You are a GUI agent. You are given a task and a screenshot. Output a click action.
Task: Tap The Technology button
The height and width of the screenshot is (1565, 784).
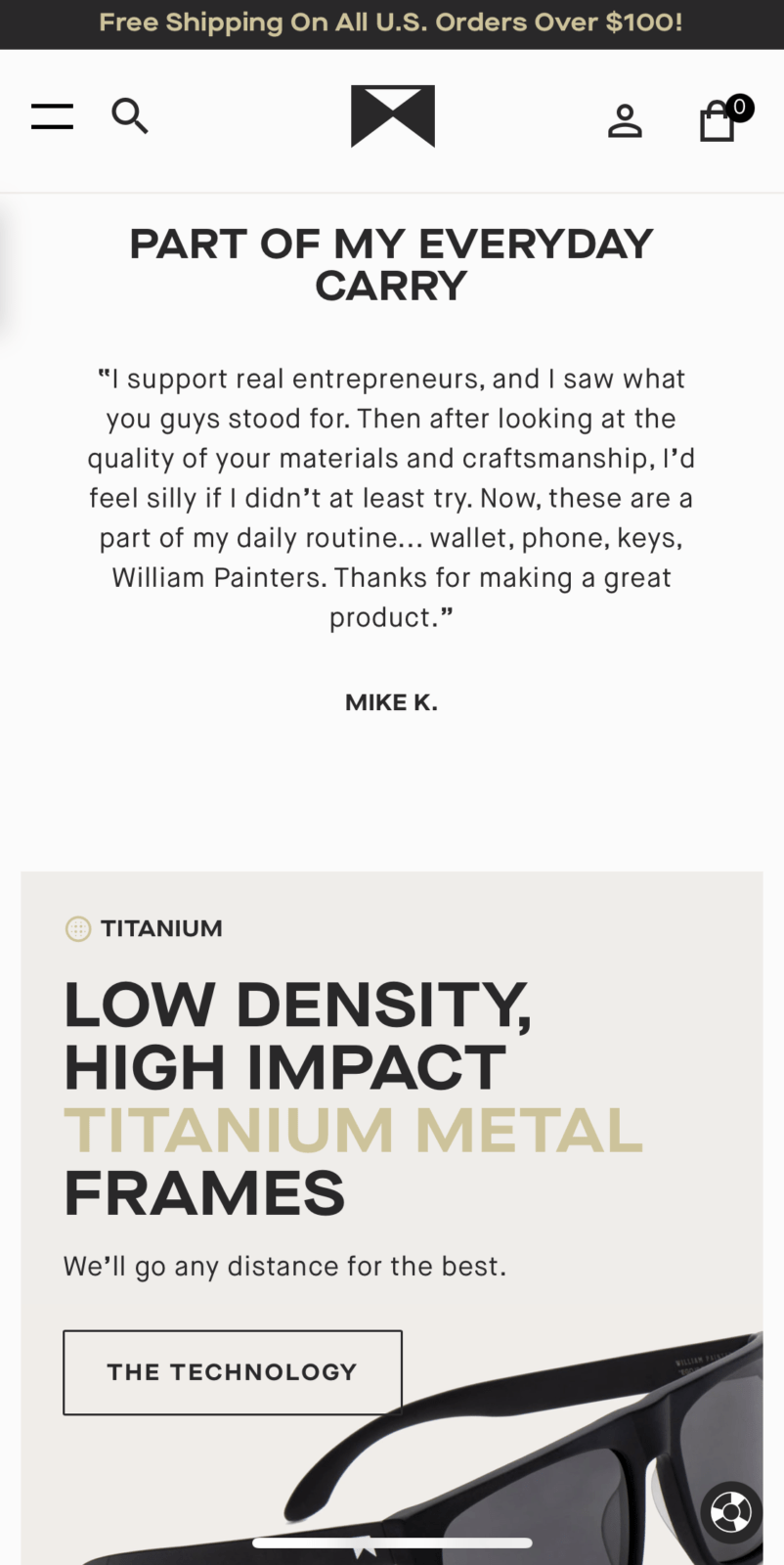pos(233,1371)
